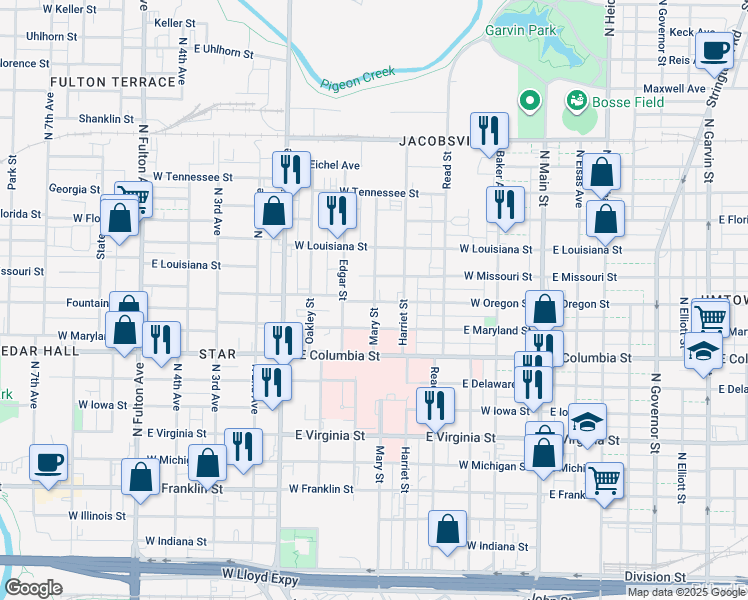Open the restaurant marker near 4th Ave
The width and height of the screenshot is (748, 600).
coord(161,340)
